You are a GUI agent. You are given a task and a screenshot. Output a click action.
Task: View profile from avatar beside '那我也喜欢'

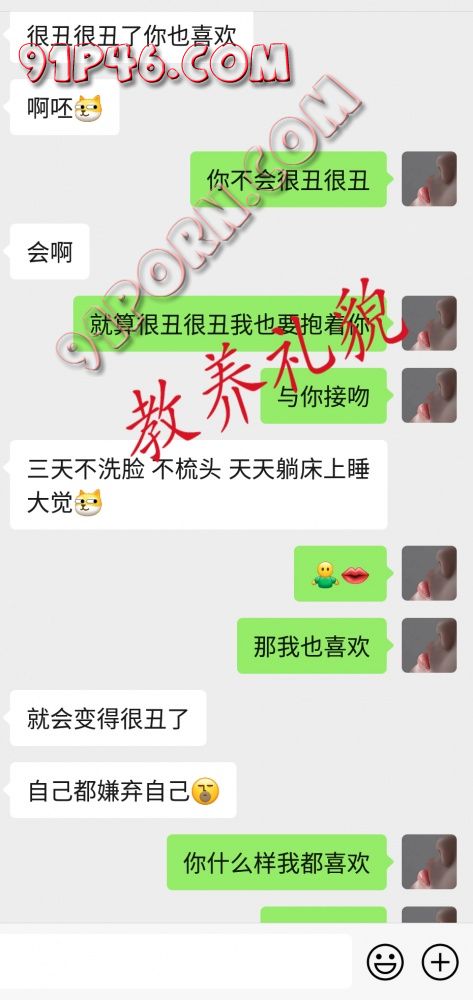(429, 645)
